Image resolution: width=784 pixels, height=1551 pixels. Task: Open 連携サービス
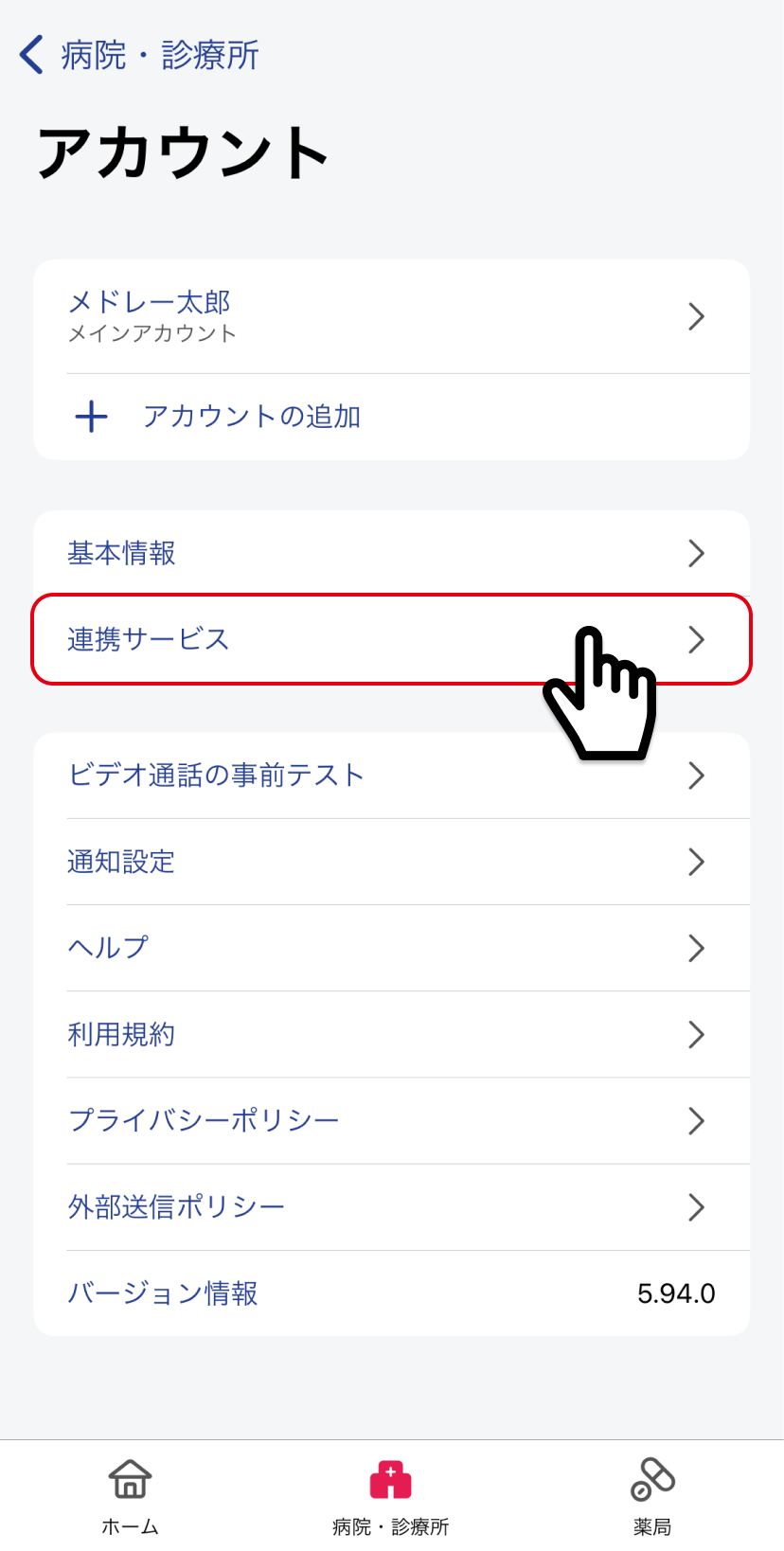point(392,639)
